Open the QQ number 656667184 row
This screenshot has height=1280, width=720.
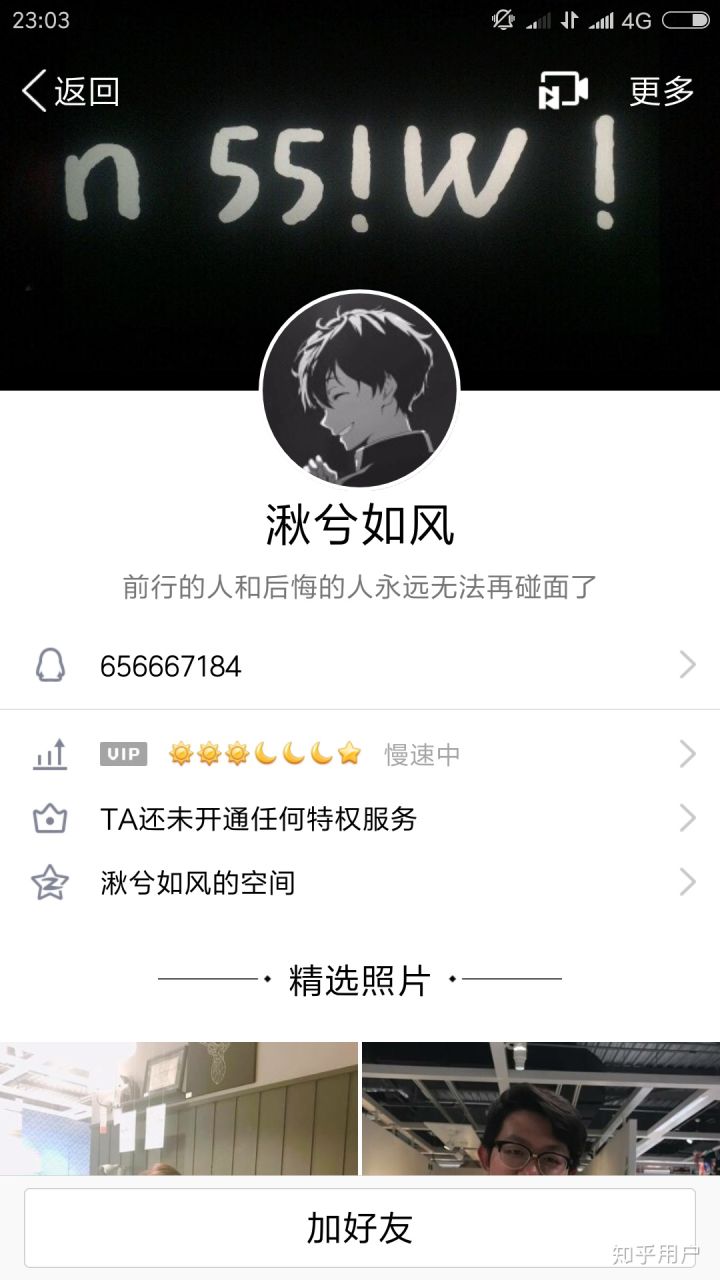pos(360,666)
